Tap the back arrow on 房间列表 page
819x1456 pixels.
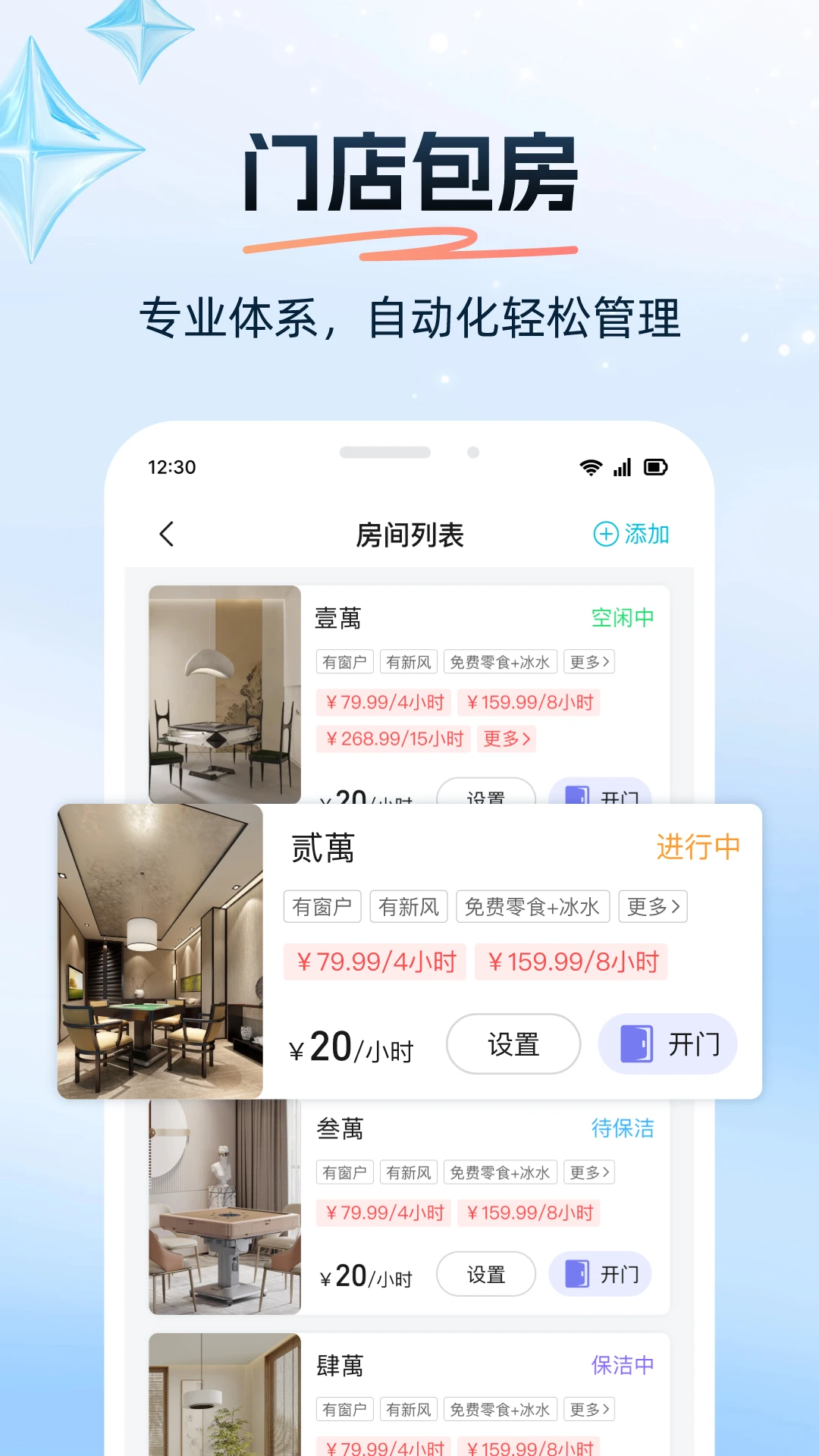click(x=167, y=534)
